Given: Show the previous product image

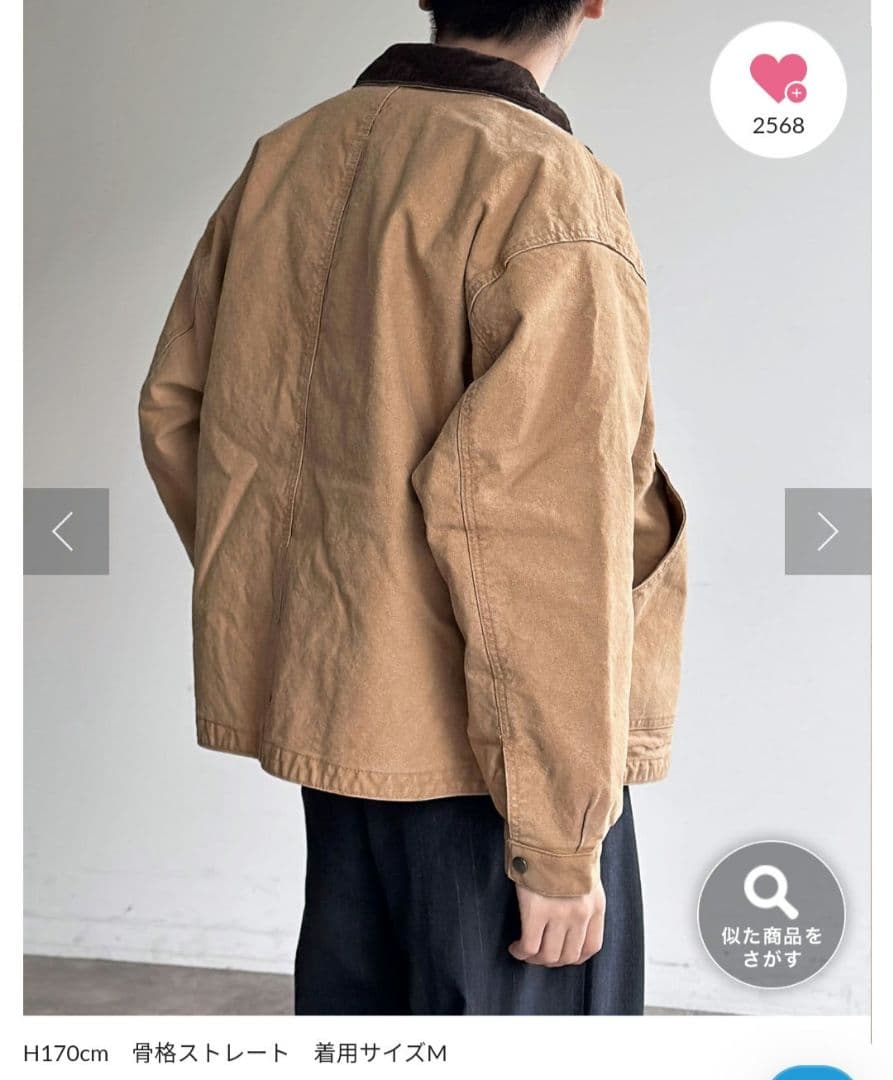Looking at the screenshot, I should (66, 531).
